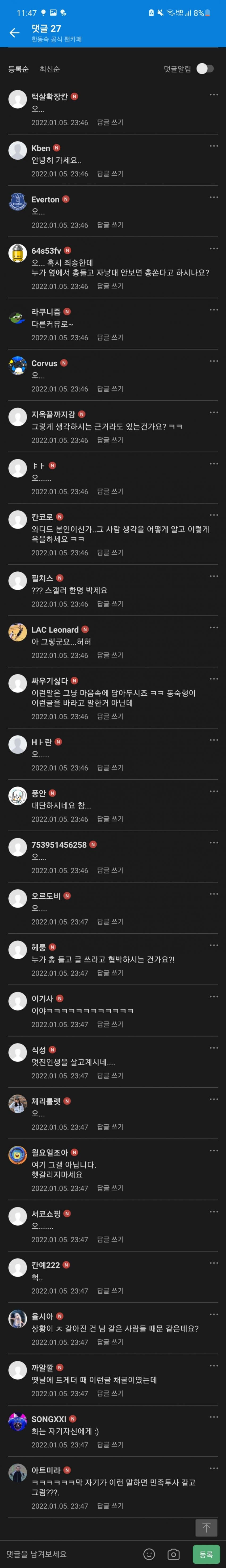Open more options on 풍안's comment
This screenshot has height=1568, width=226.
[213, 791]
